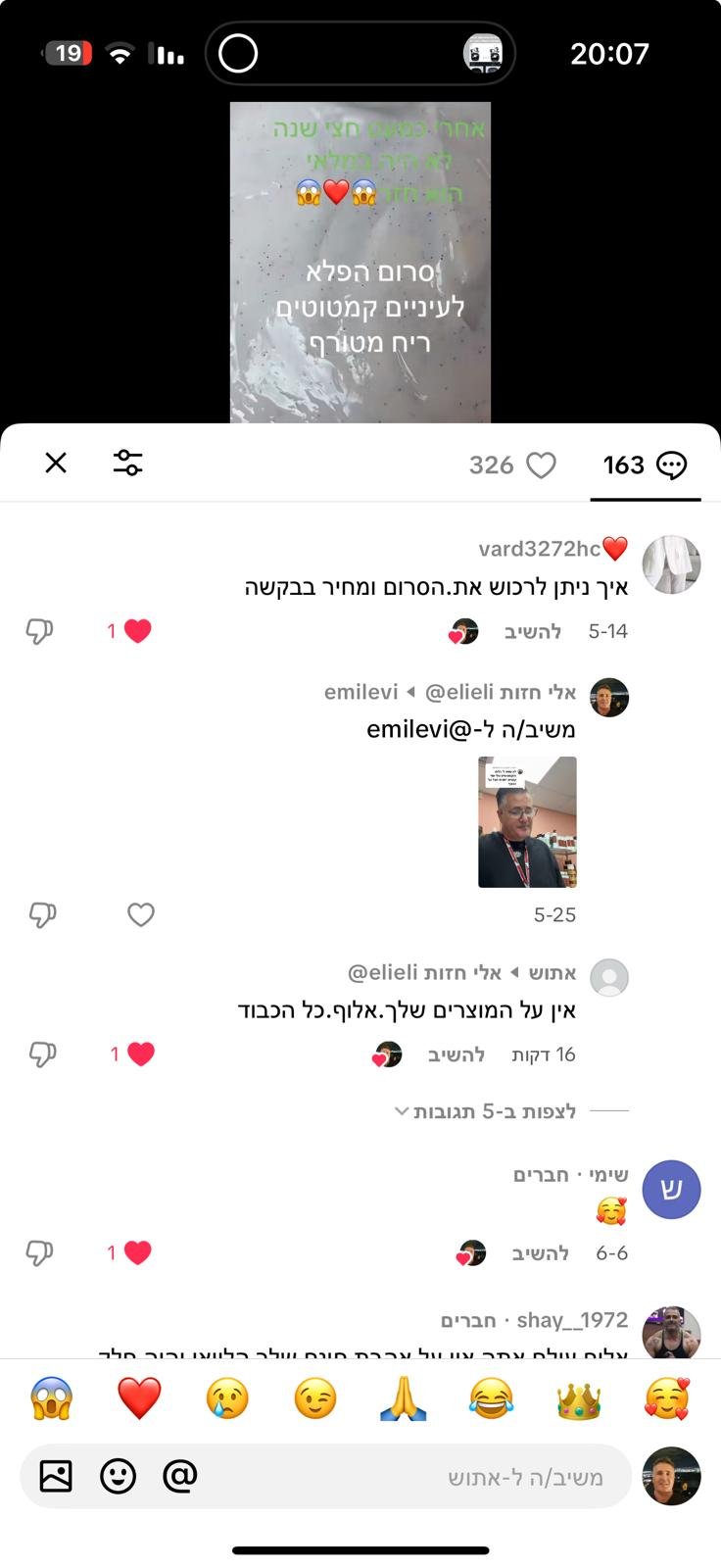Open vard3272hc's profile picture
The image size is (721, 1568).
(x=671, y=564)
